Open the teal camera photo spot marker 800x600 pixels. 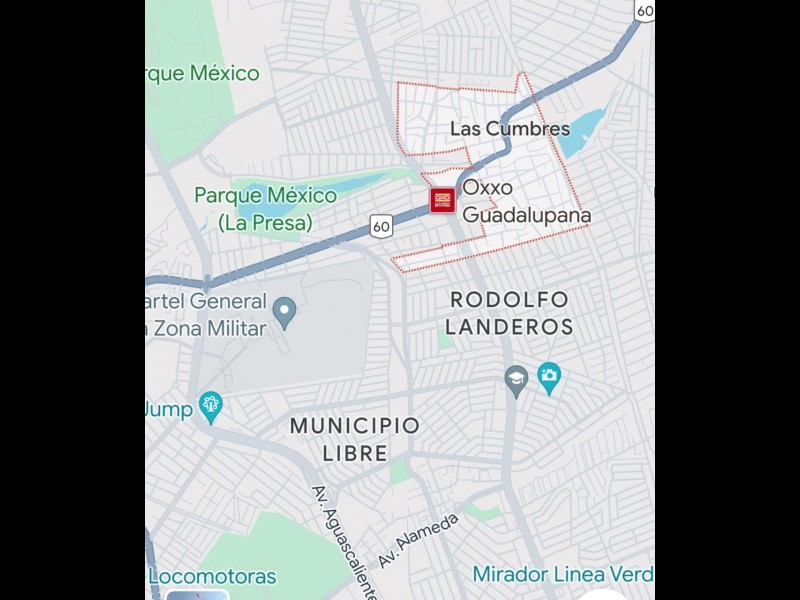[549, 377]
